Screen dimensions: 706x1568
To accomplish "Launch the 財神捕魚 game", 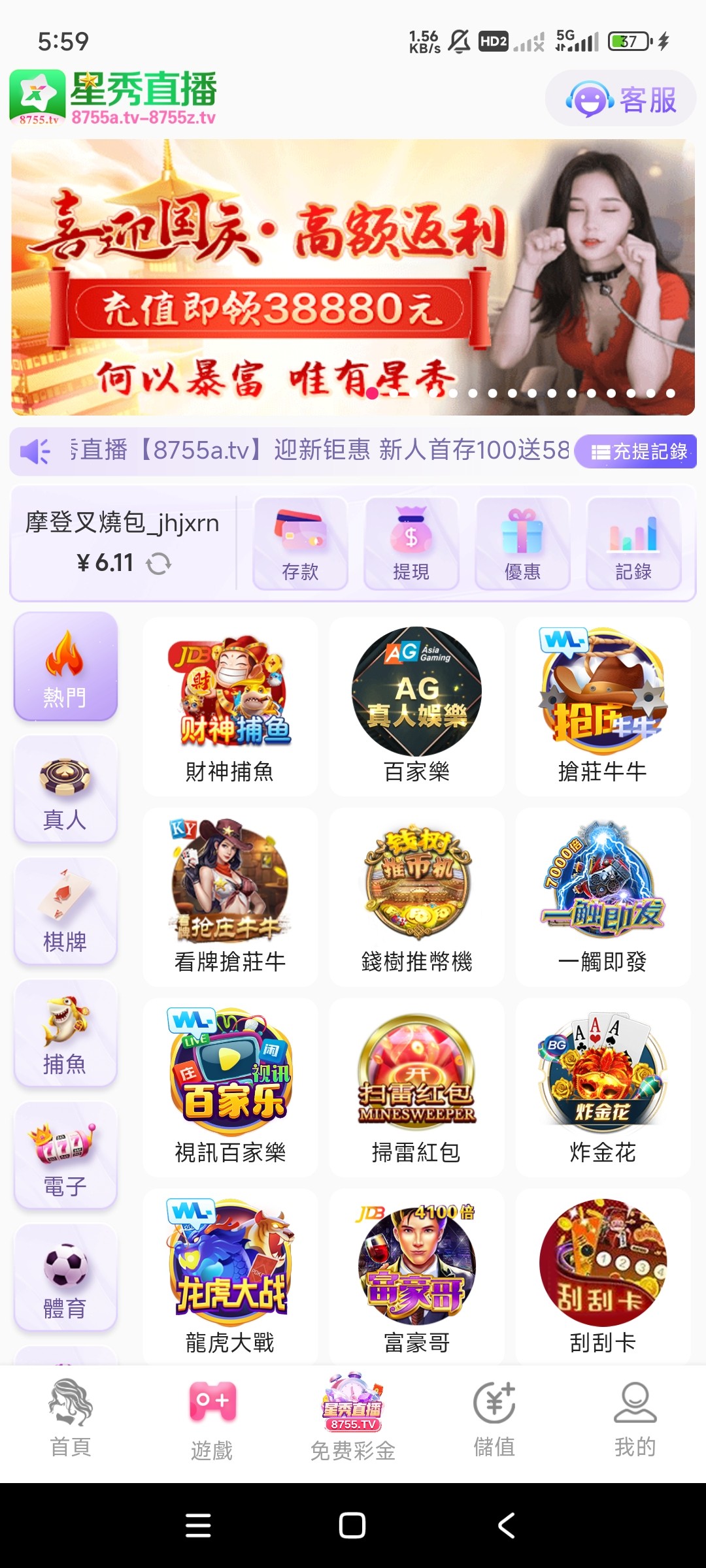I will click(x=230, y=706).
